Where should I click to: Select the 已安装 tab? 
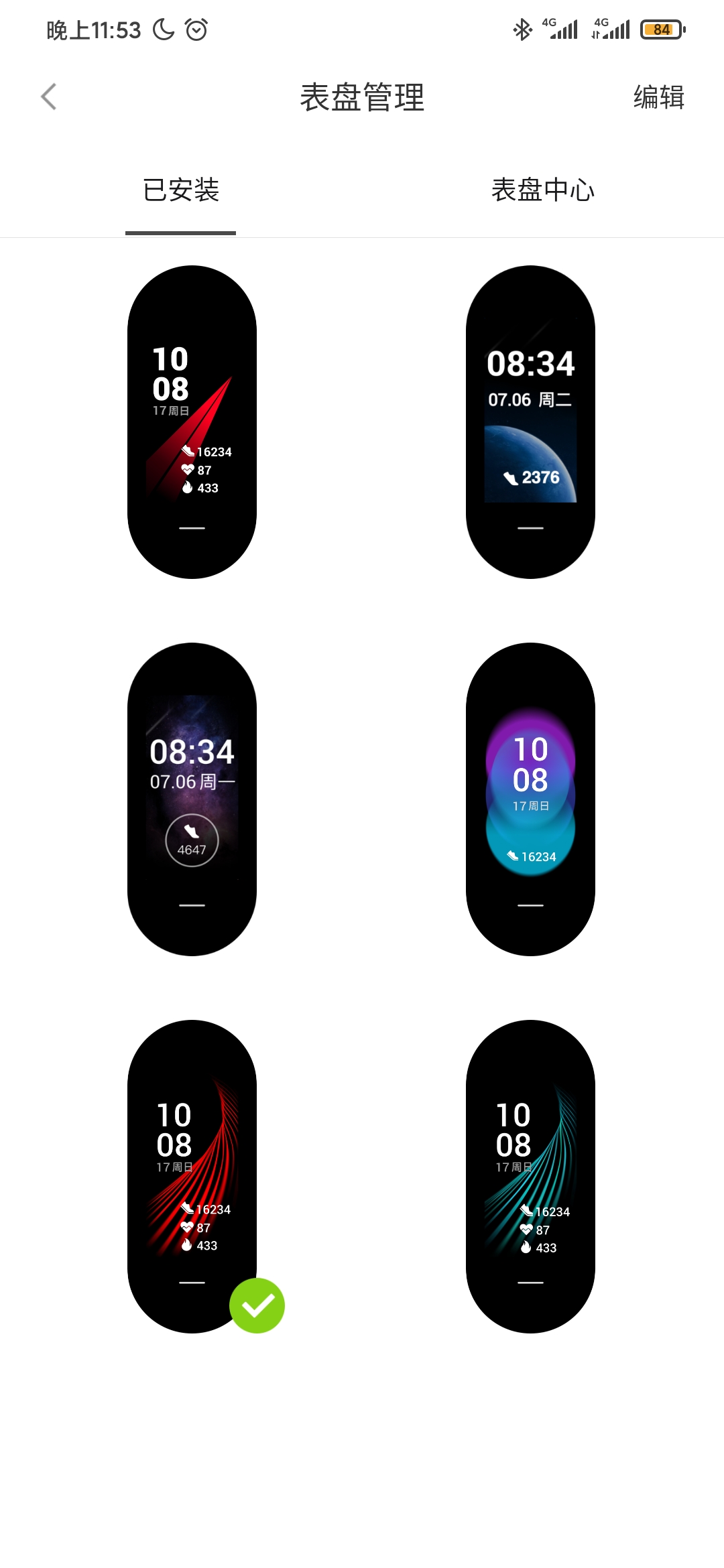pyautogui.click(x=181, y=190)
